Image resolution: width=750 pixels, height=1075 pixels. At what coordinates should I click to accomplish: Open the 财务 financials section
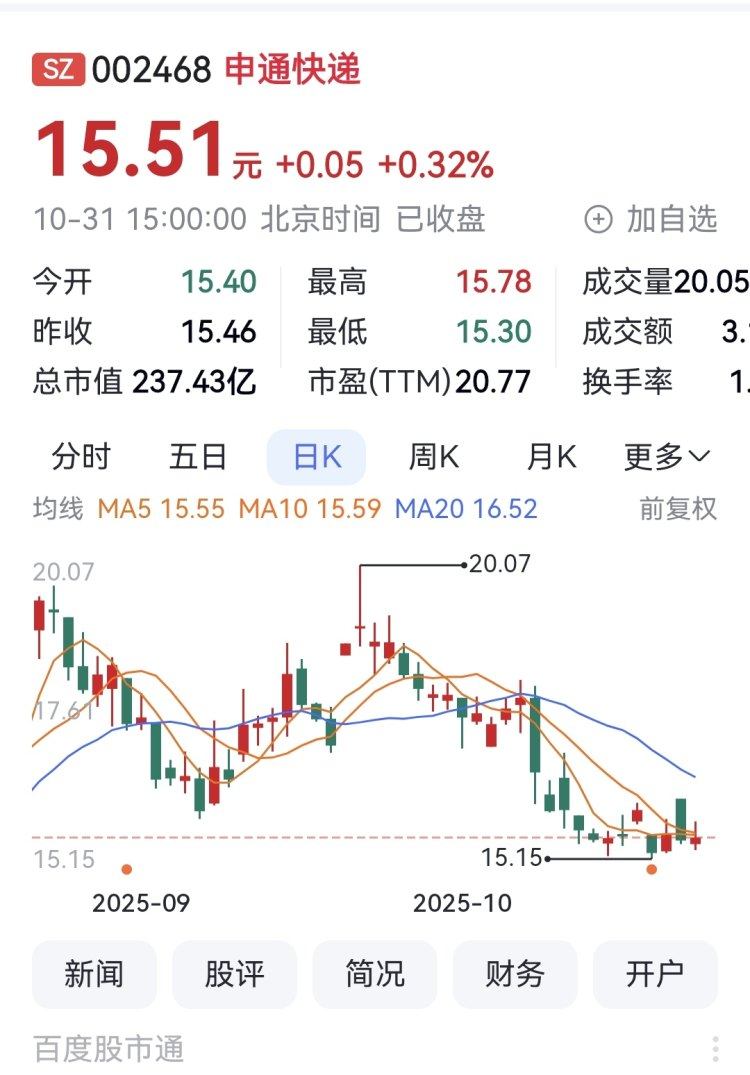click(x=515, y=974)
